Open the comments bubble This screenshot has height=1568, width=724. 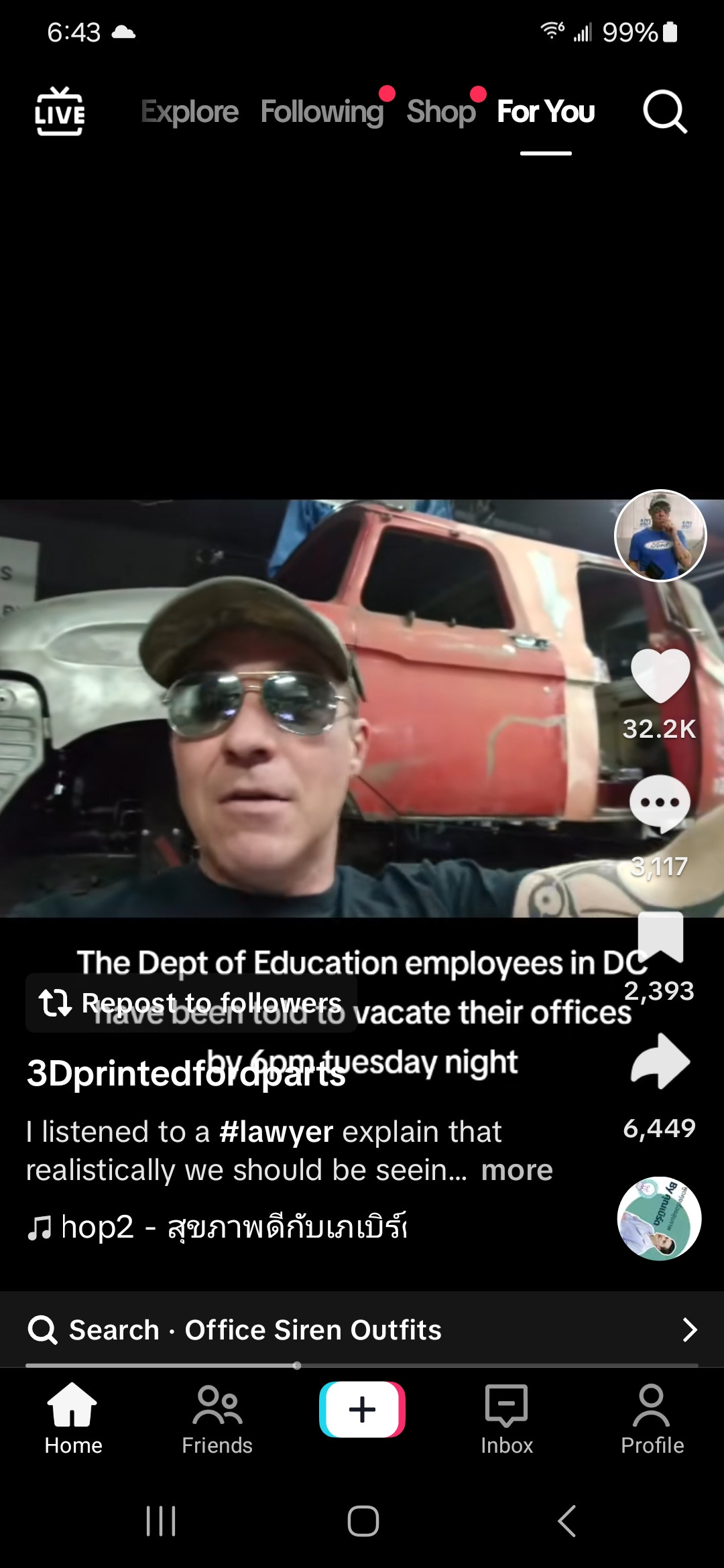[660, 804]
